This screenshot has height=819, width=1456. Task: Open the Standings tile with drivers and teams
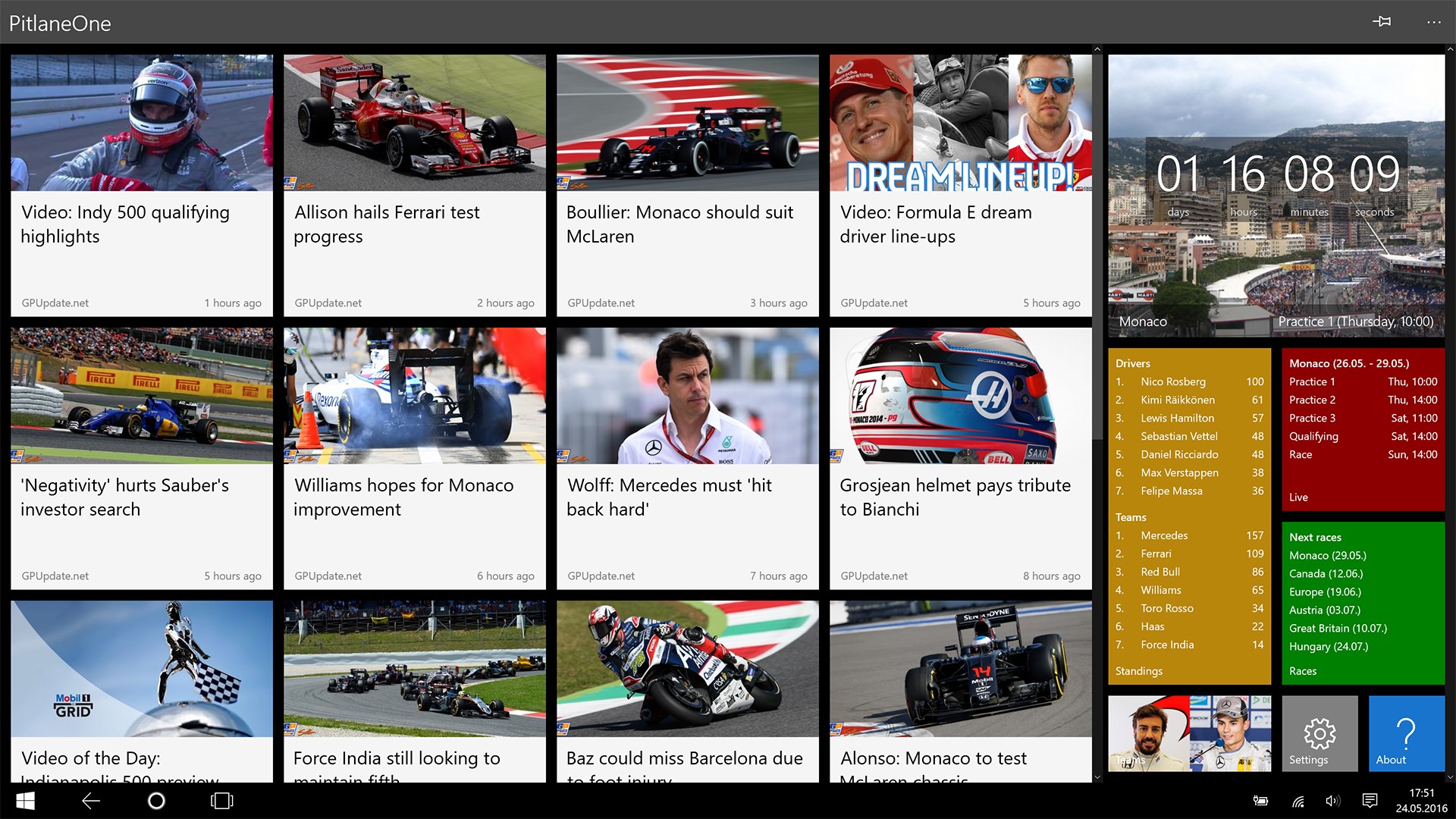point(1189,516)
